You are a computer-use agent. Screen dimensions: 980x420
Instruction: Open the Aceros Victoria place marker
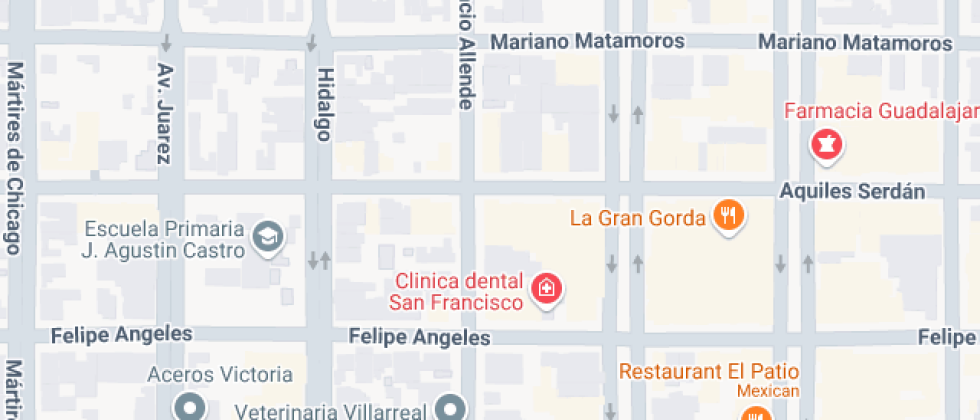[x=189, y=407]
